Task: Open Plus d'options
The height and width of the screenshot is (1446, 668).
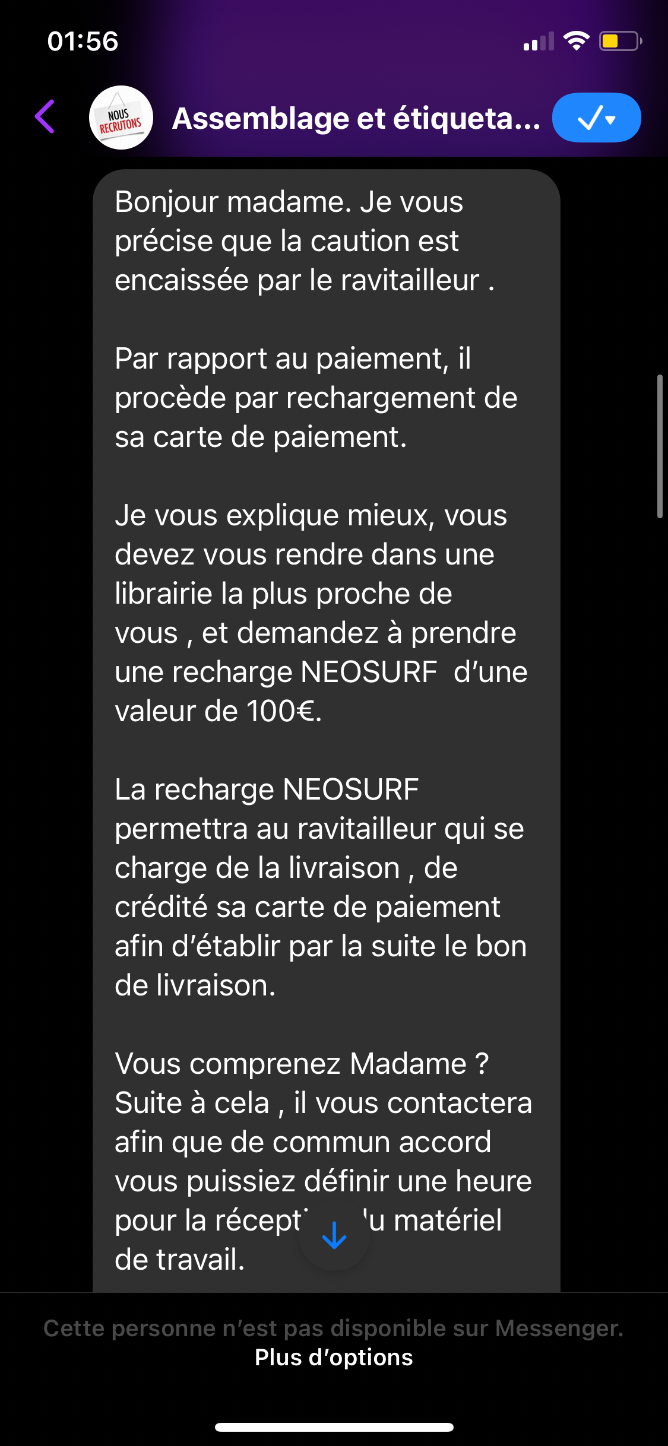Action: point(334,1357)
